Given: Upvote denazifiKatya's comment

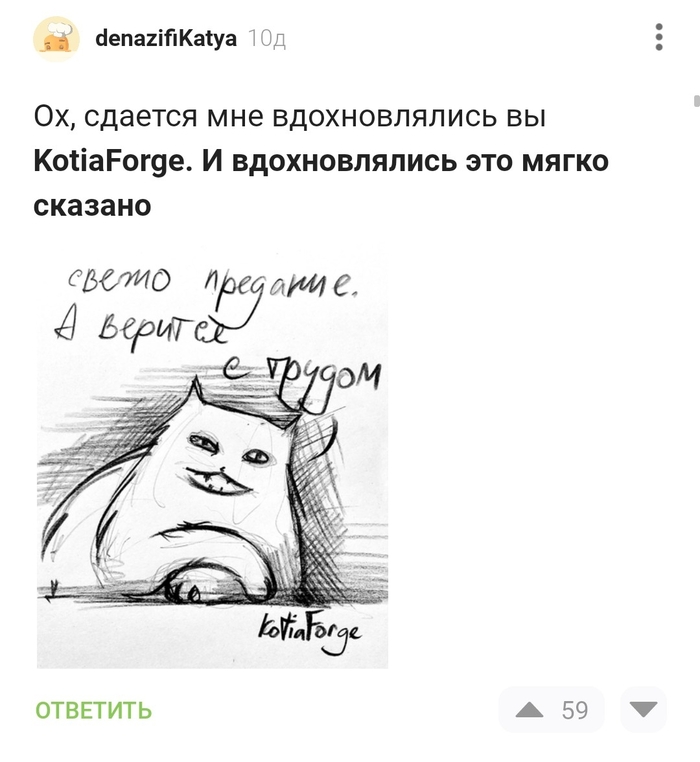Looking at the screenshot, I should [529, 710].
